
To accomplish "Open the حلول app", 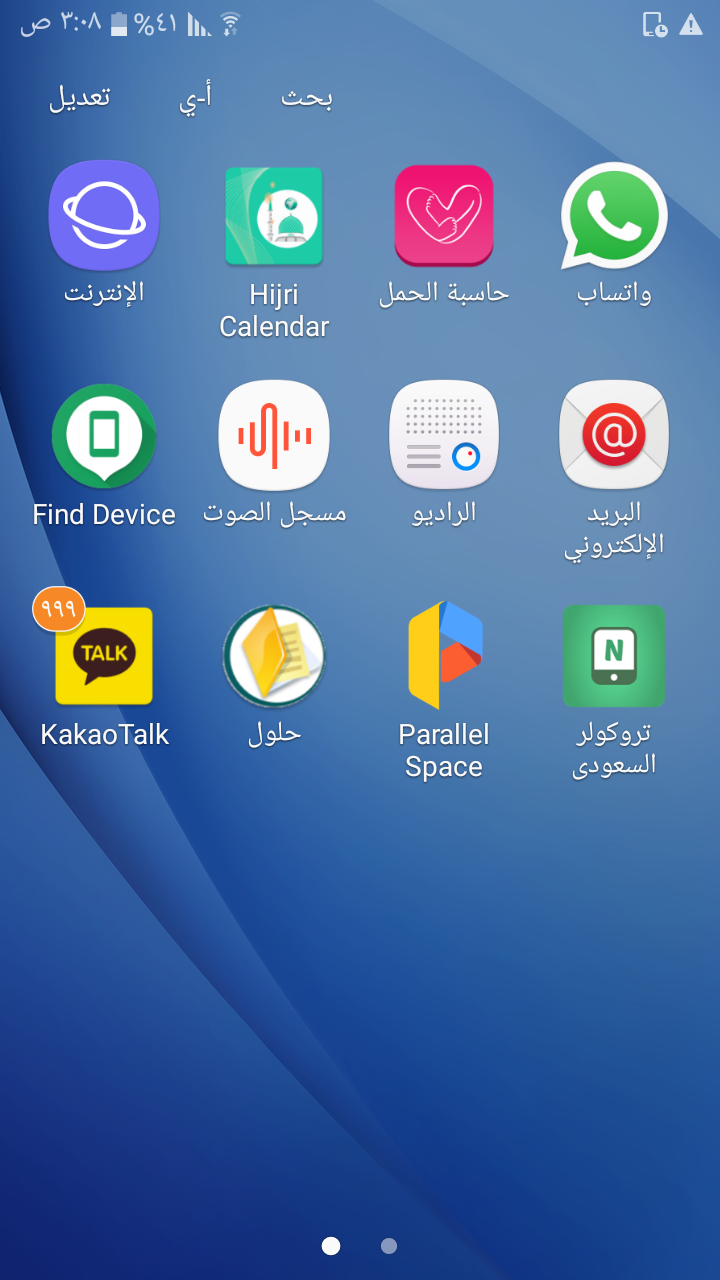I will [x=274, y=656].
